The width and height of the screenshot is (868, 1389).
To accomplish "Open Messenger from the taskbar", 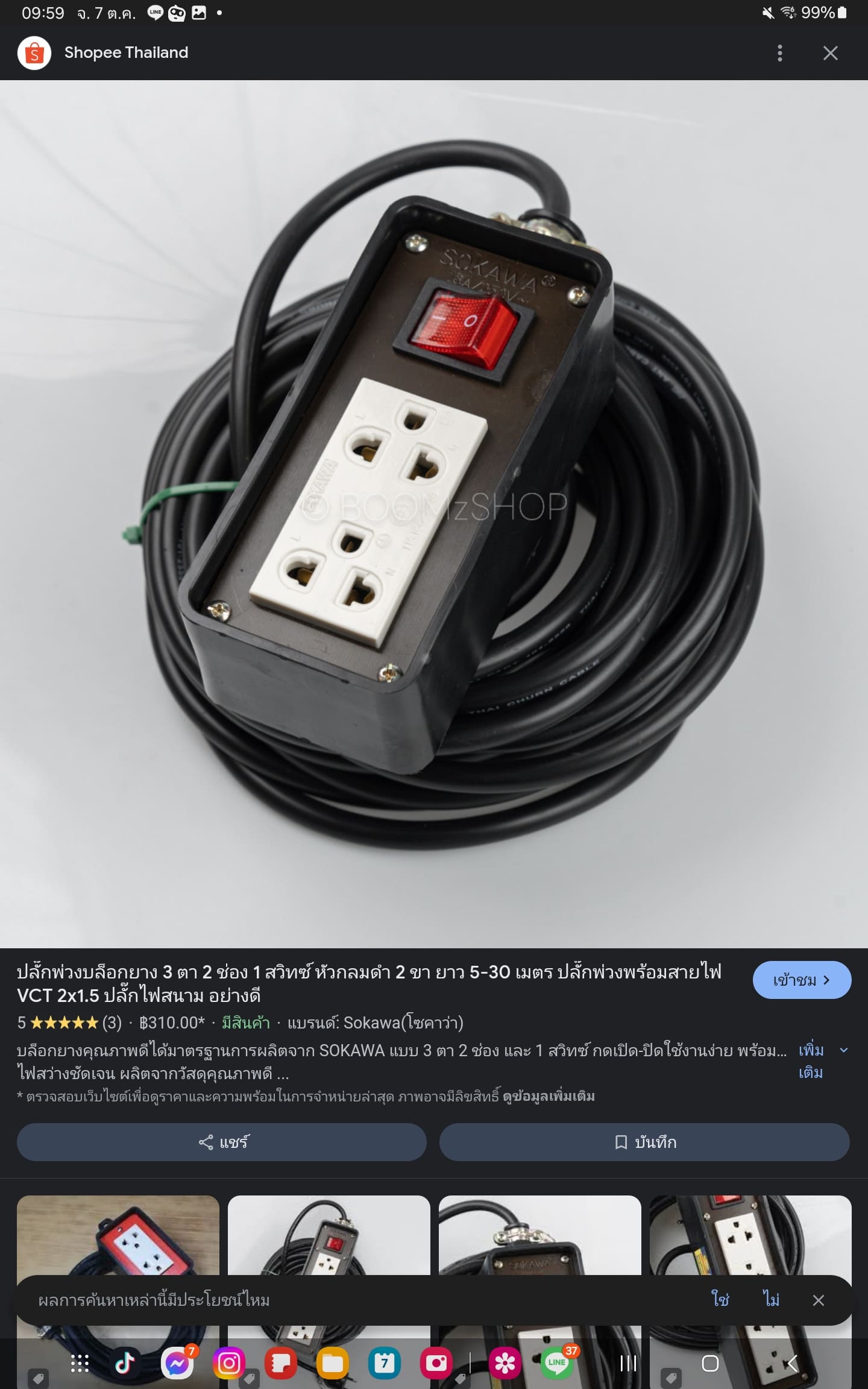I will [x=177, y=1363].
